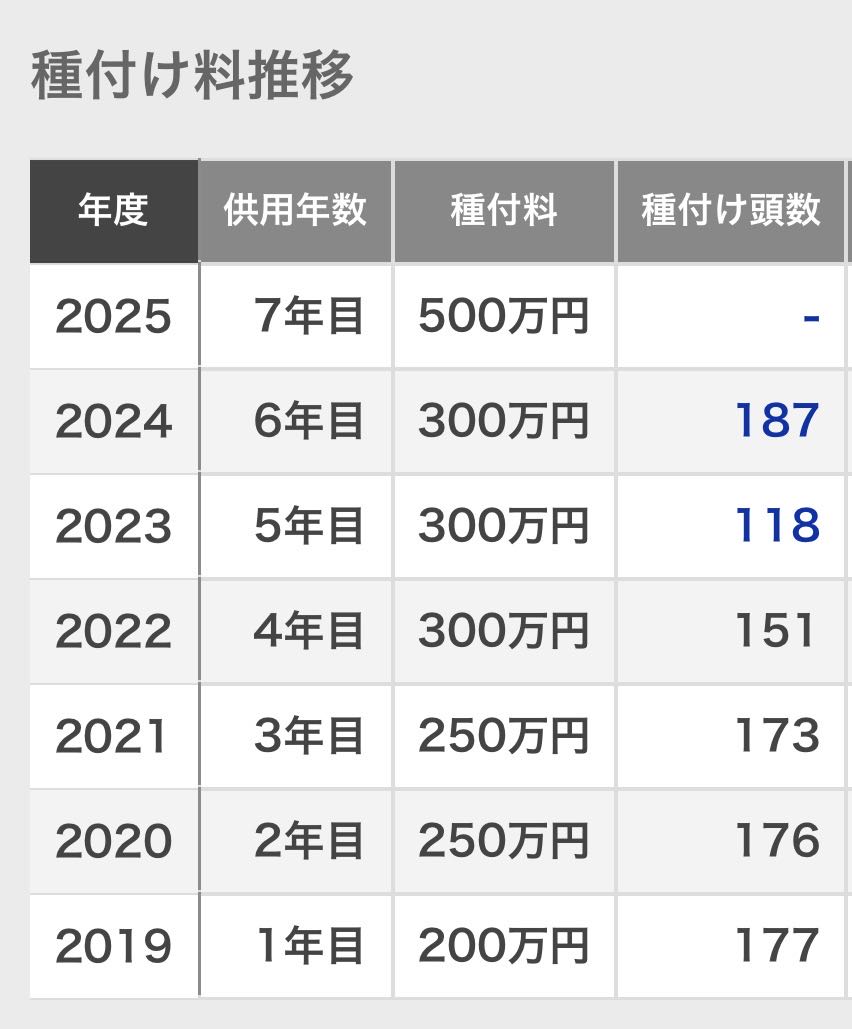Open the 118 count link for 2023
The height and width of the screenshot is (1029, 852).
777,526
